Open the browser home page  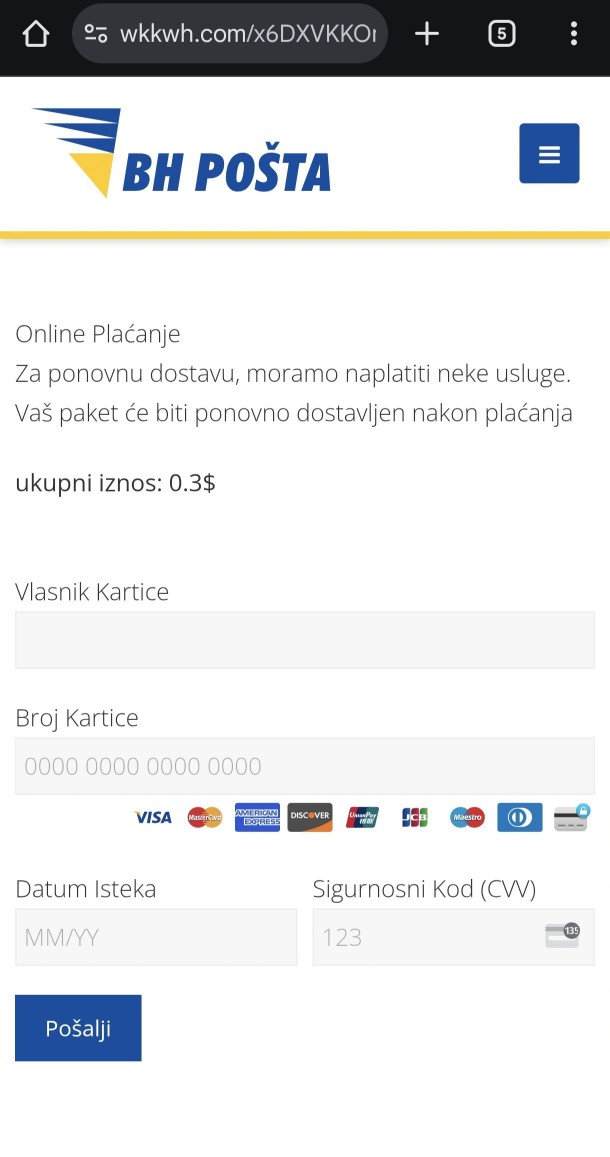(x=35, y=34)
